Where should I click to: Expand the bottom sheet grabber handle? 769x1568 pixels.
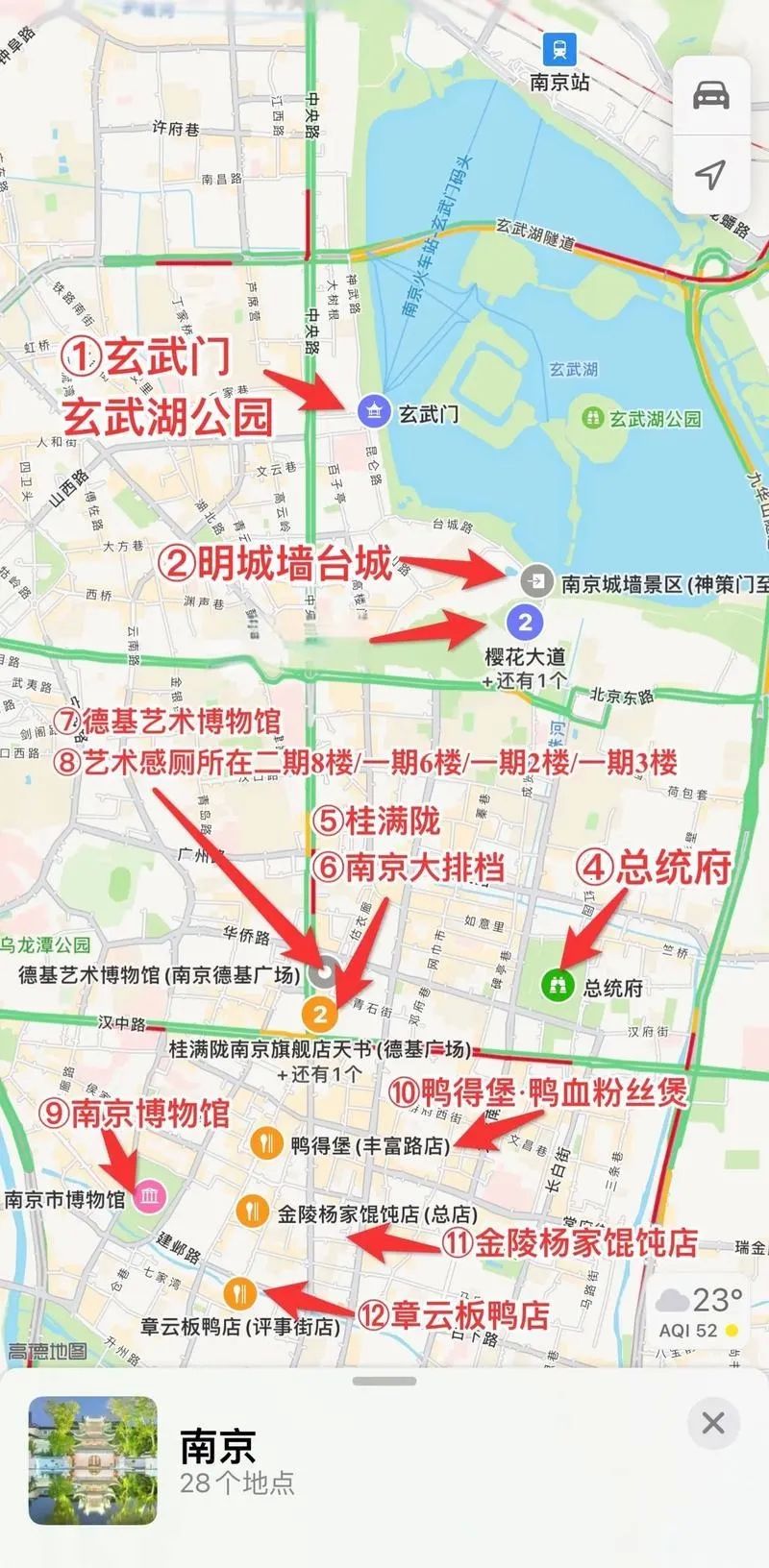point(384,1382)
